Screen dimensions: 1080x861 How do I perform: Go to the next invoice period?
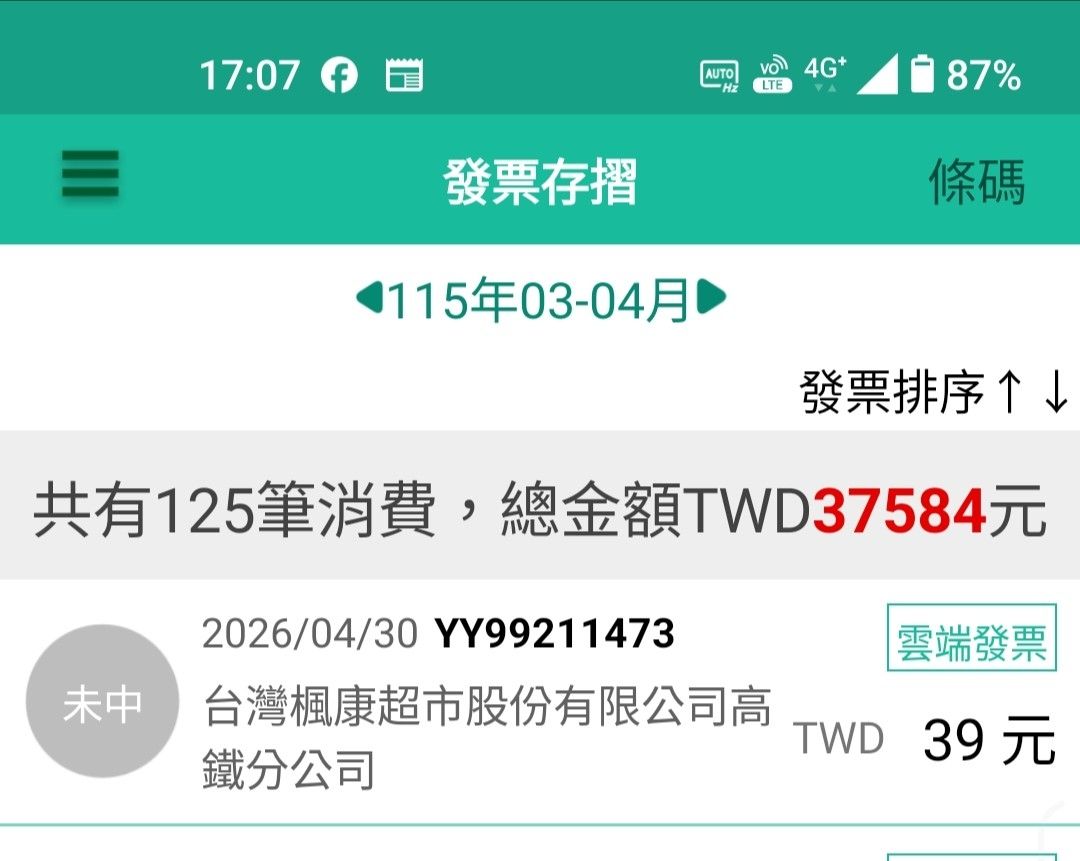click(x=712, y=297)
